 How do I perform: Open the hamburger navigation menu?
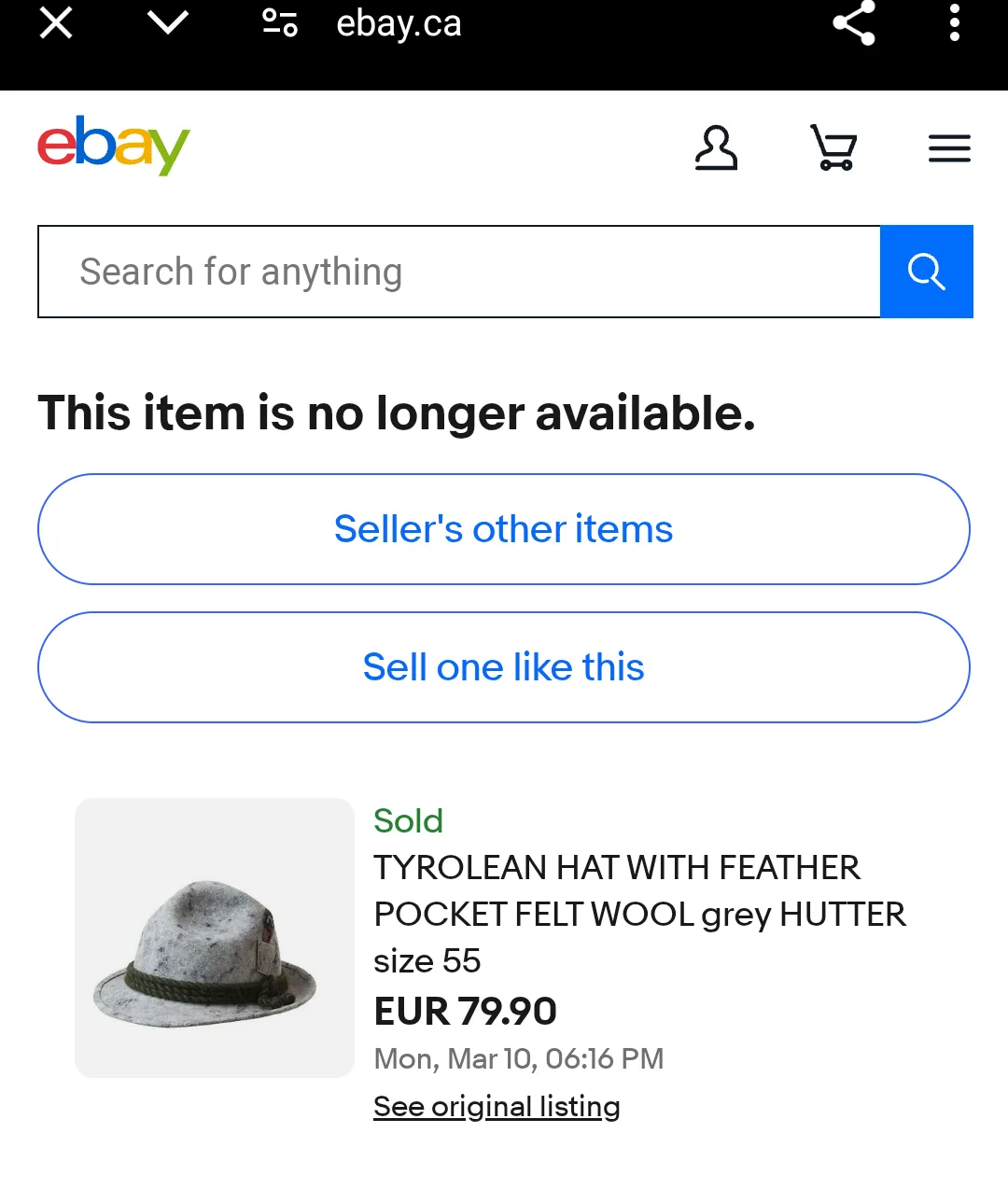(x=949, y=147)
